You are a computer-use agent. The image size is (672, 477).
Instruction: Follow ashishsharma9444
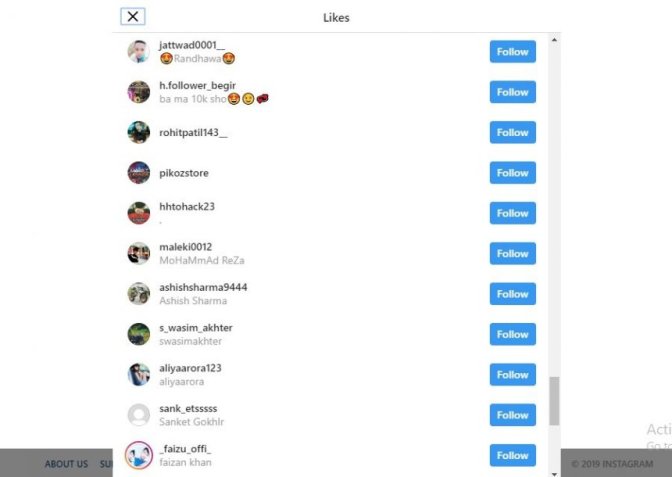pos(512,294)
